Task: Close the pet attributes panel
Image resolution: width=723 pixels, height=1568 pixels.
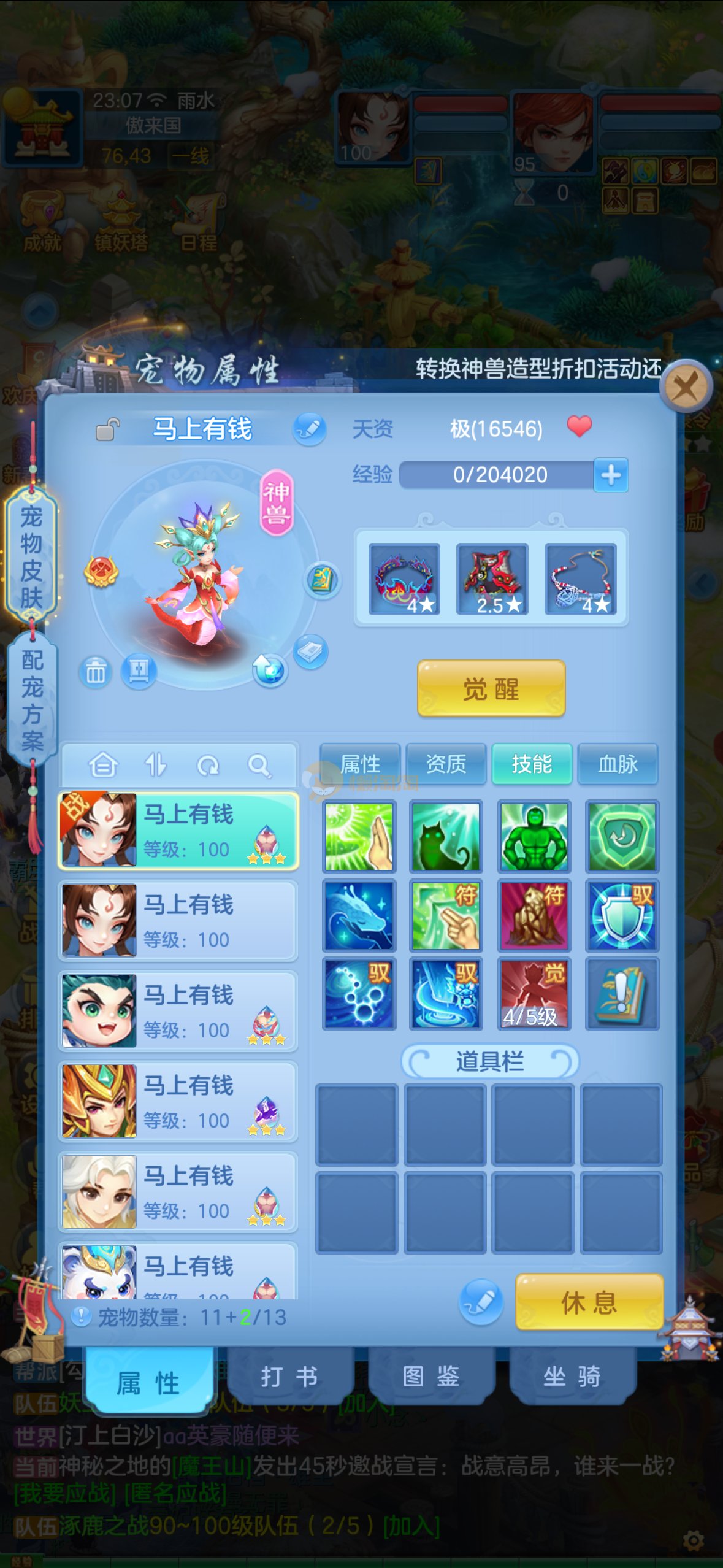Action: [686, 387]
